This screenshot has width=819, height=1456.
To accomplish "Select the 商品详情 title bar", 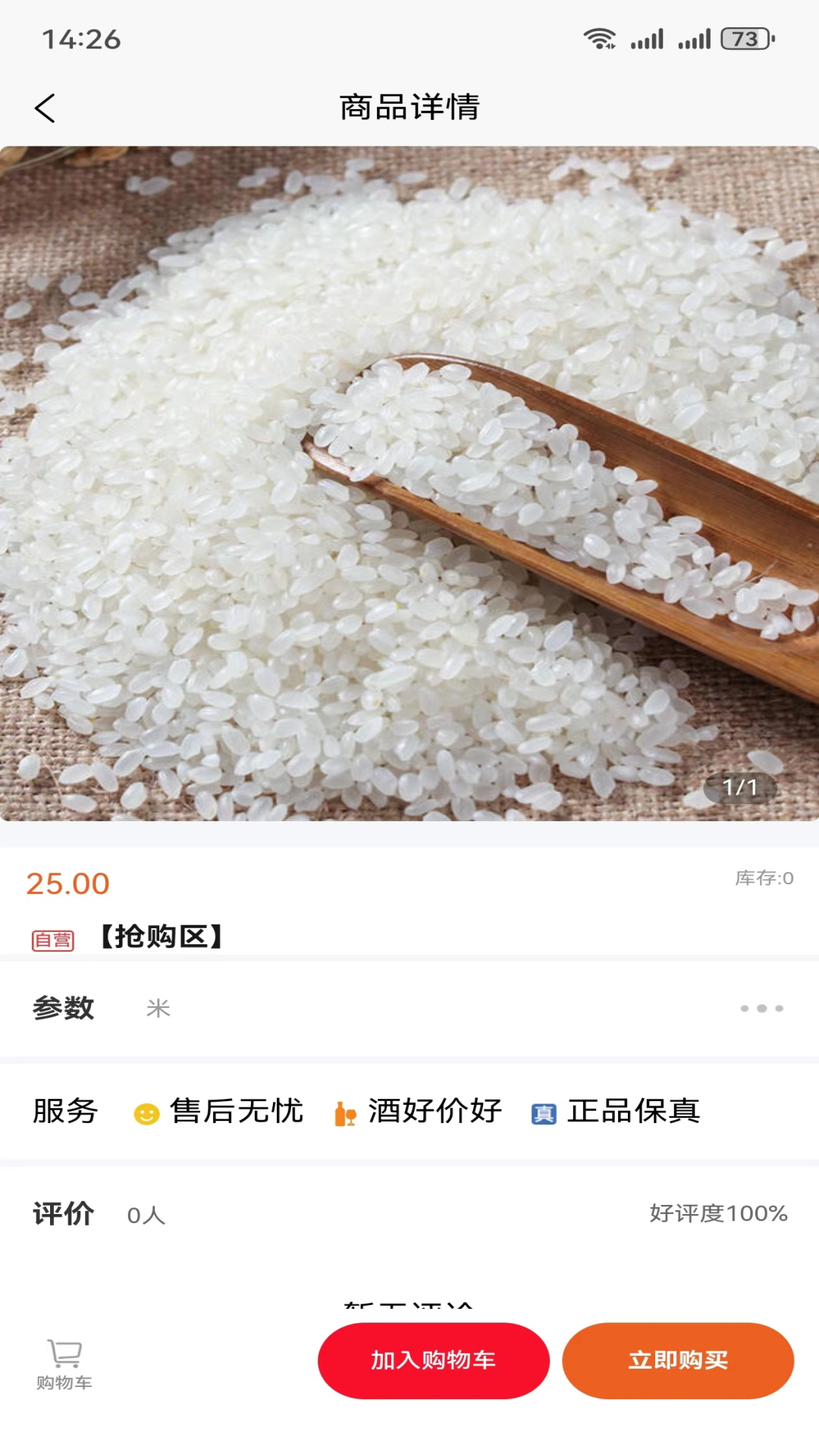I will [x=409, y=106].
